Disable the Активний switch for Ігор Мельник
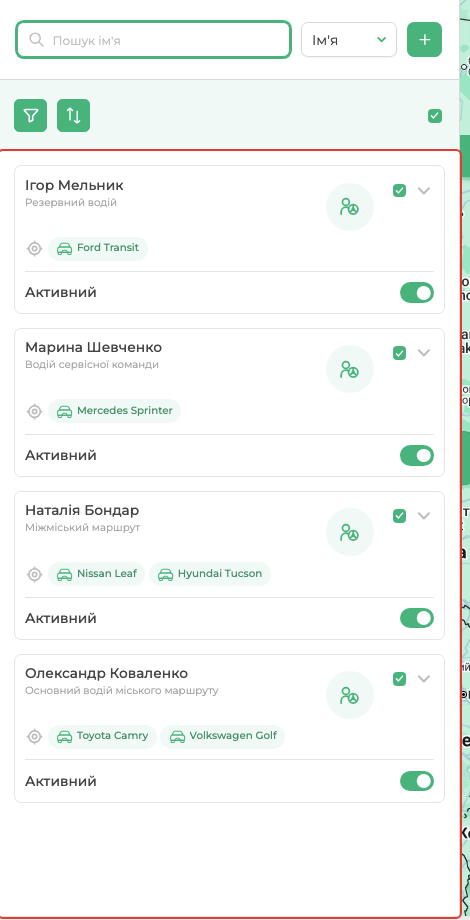Screen dimensions: 470x920 click(417, 292)
